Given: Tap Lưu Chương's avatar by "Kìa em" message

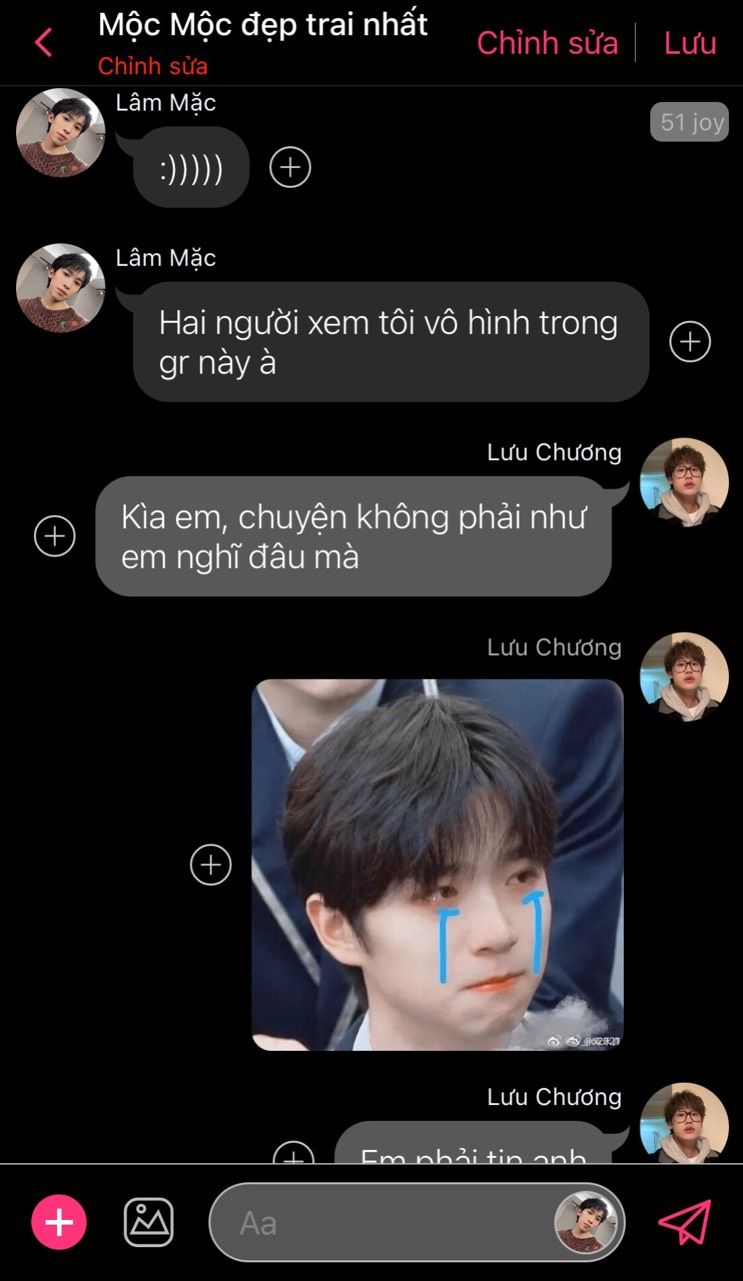Looking at the screenshot, I should (684, 482).
